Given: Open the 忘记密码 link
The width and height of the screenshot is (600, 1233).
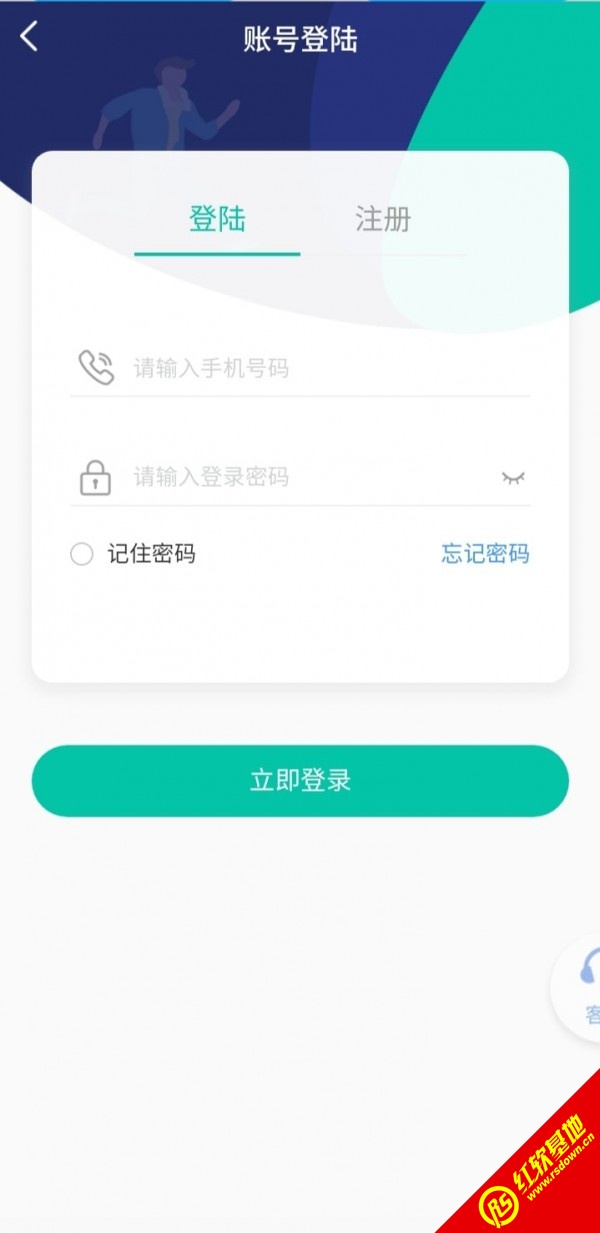Looking at the screenshot, I should click(x=485, y=554).
